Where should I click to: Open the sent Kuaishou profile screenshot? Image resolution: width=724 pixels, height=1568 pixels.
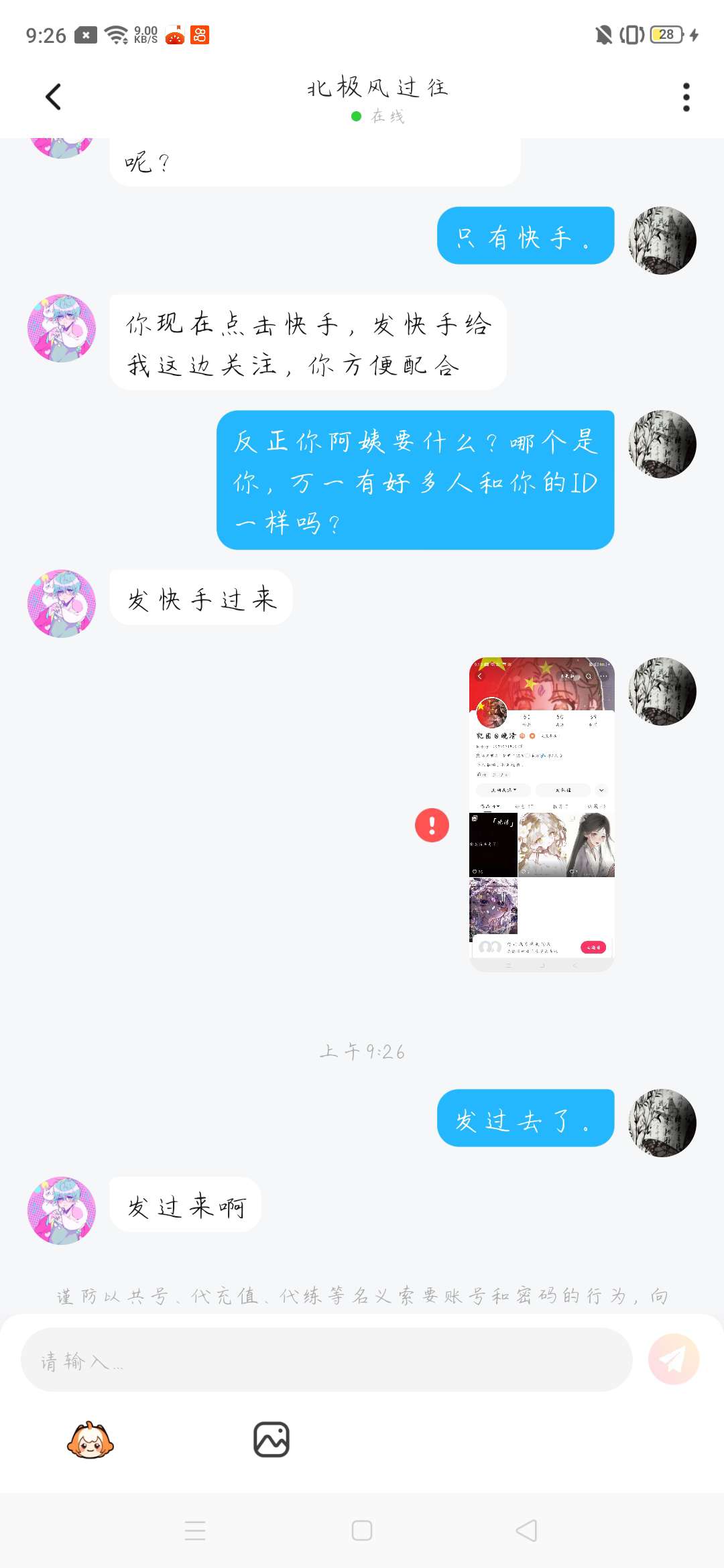(x=542, y=813)
